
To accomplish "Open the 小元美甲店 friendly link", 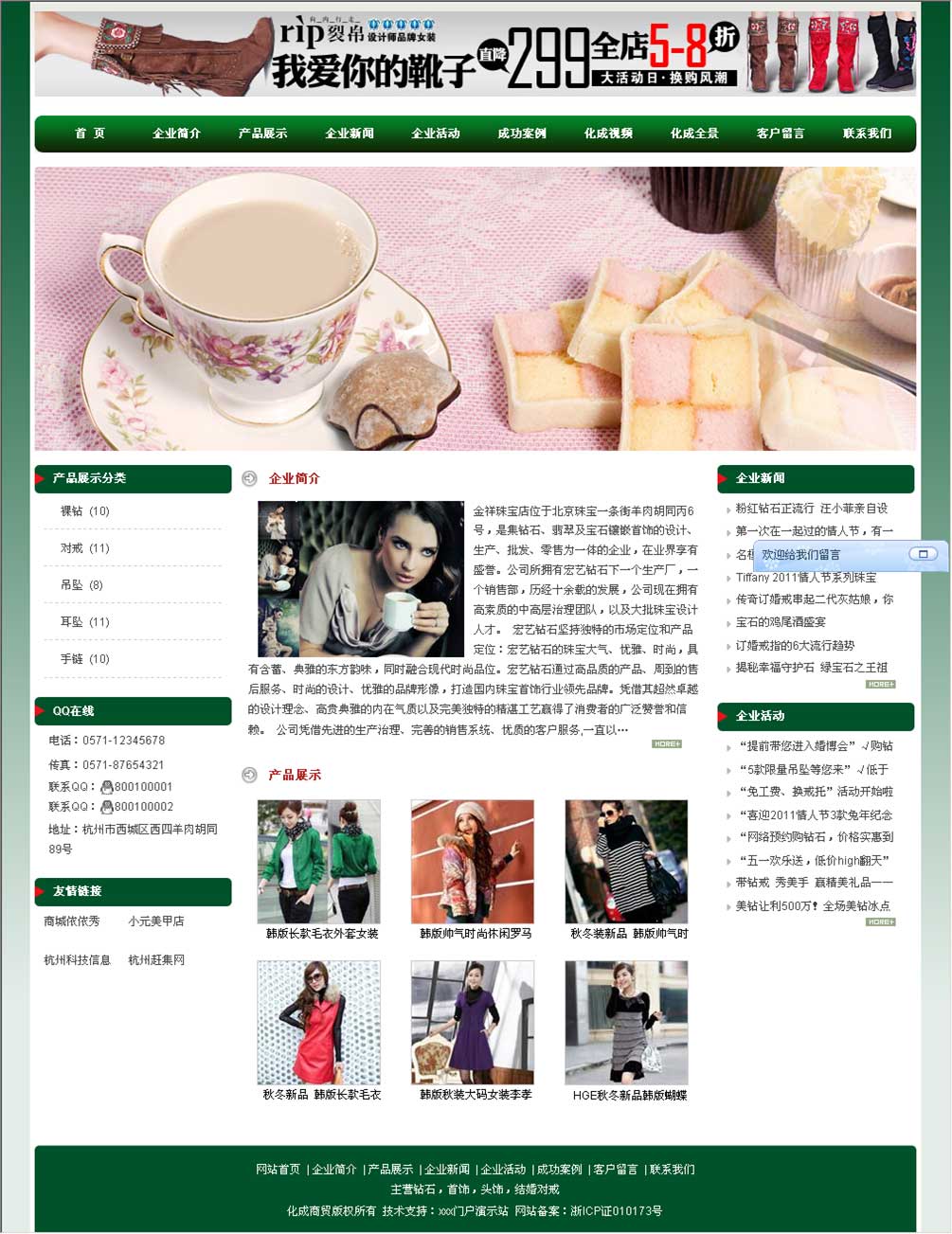I will [156, 921].
